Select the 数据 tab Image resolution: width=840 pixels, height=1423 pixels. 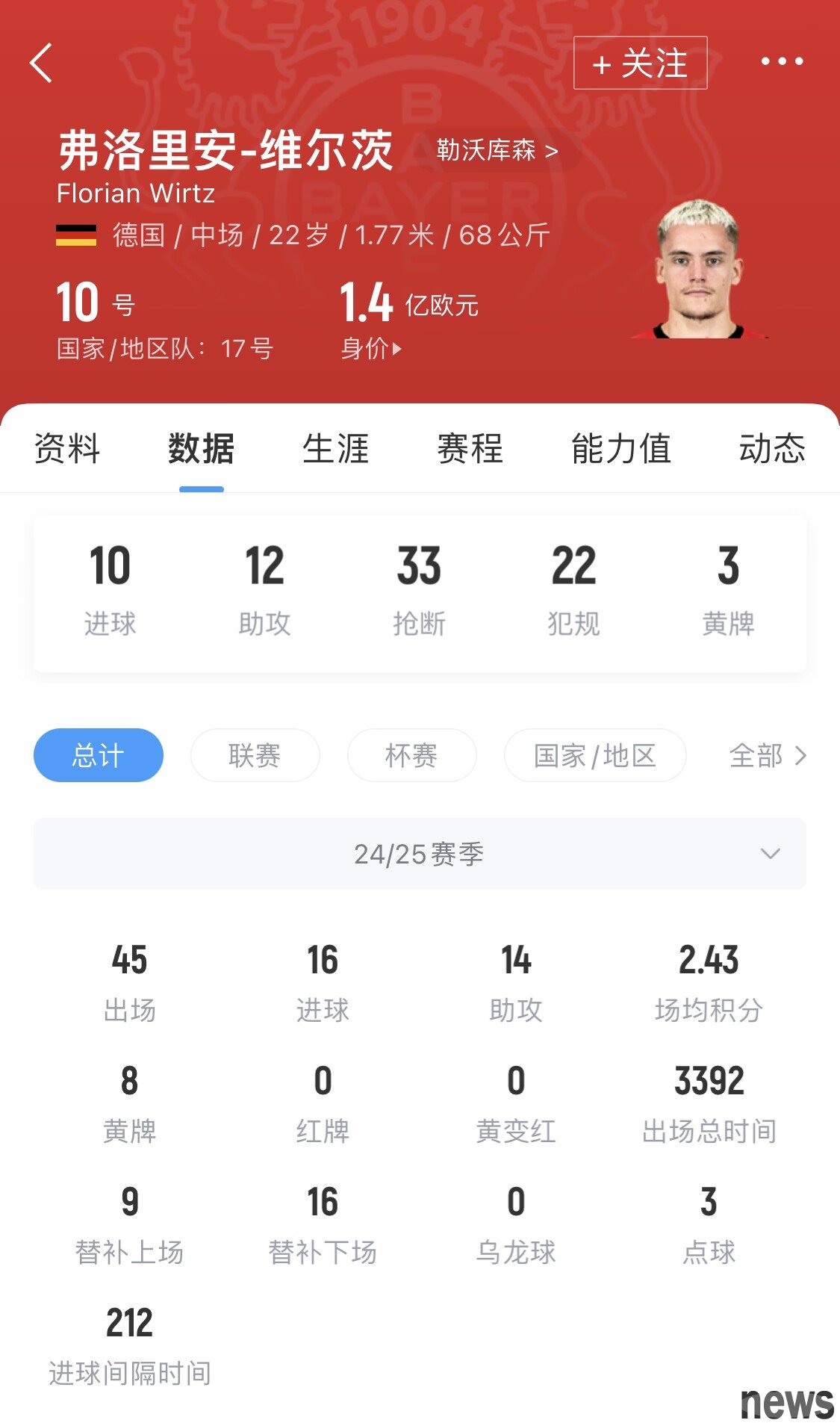pyautogui.click(x=201, y=449)
